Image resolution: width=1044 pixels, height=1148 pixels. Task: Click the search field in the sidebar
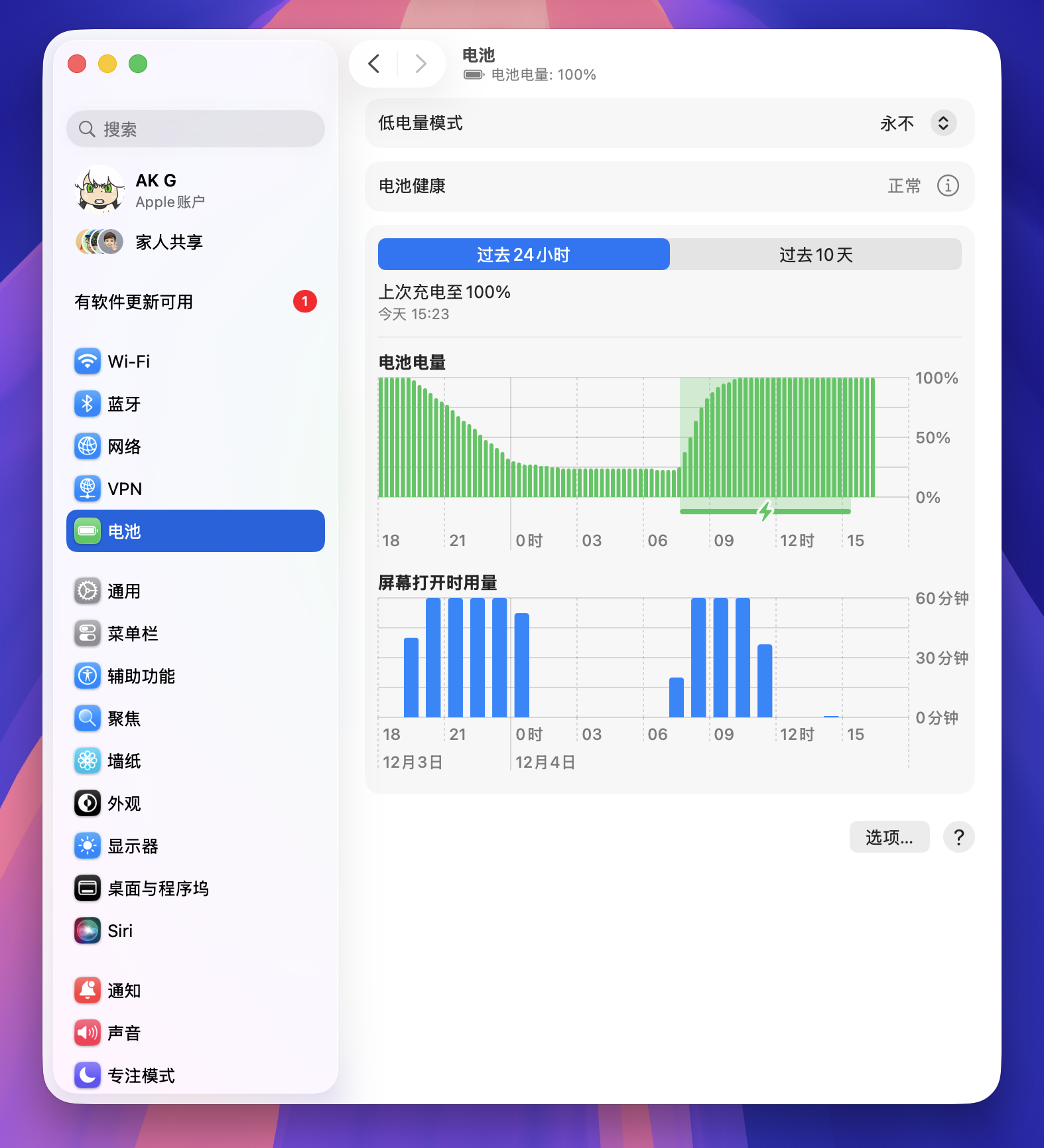click(196, 129)
